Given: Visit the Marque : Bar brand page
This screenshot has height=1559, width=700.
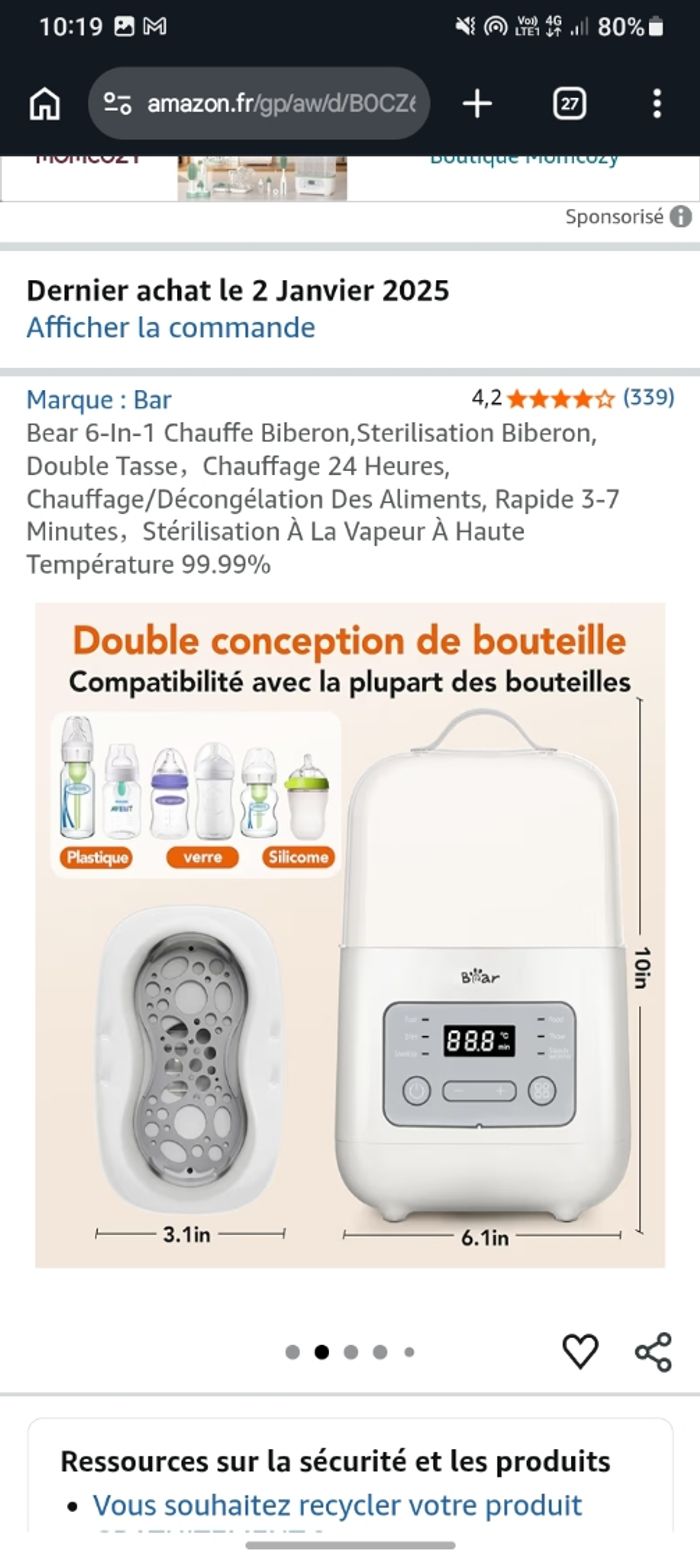Looking at the screenshot, I should click(99, 400).
